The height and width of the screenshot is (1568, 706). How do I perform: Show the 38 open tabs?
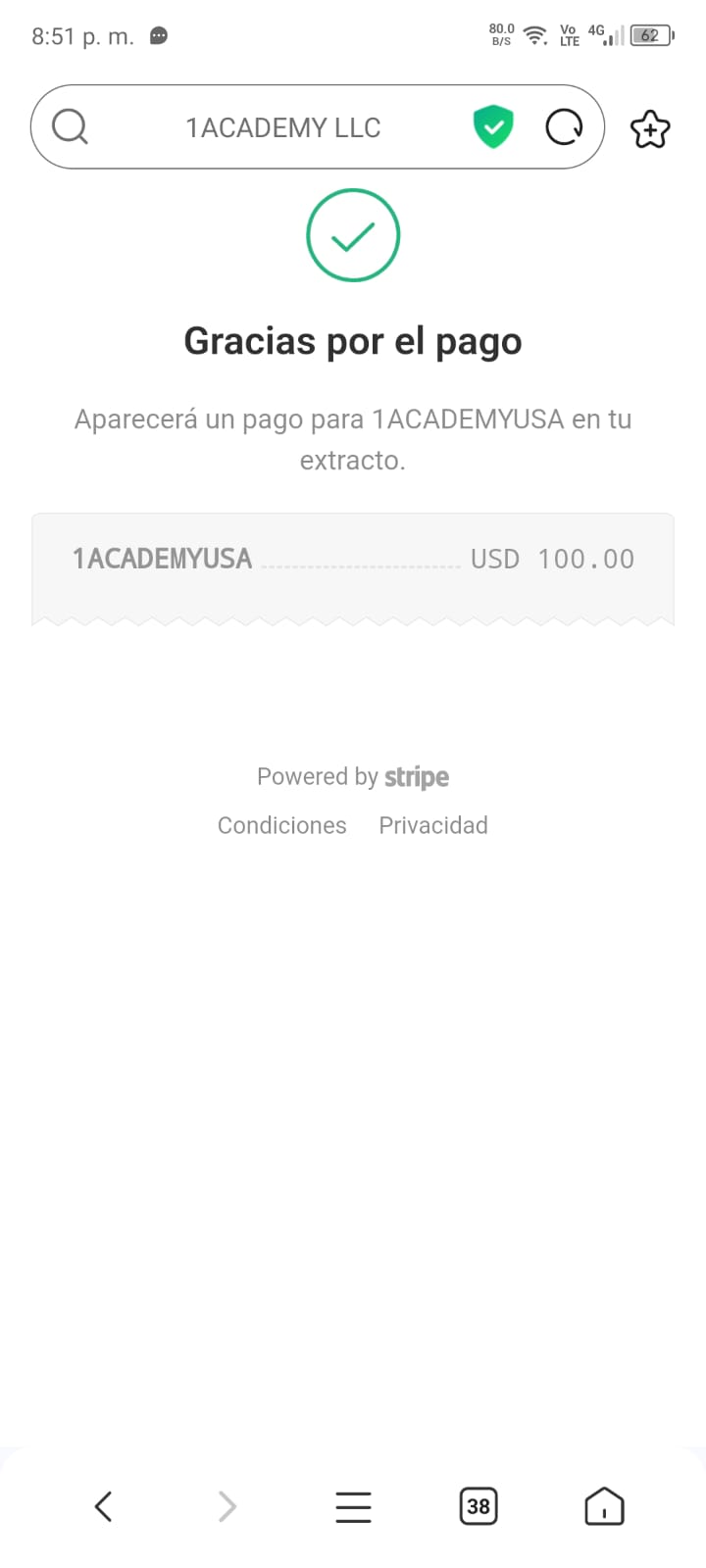[x=479, y=1506]
